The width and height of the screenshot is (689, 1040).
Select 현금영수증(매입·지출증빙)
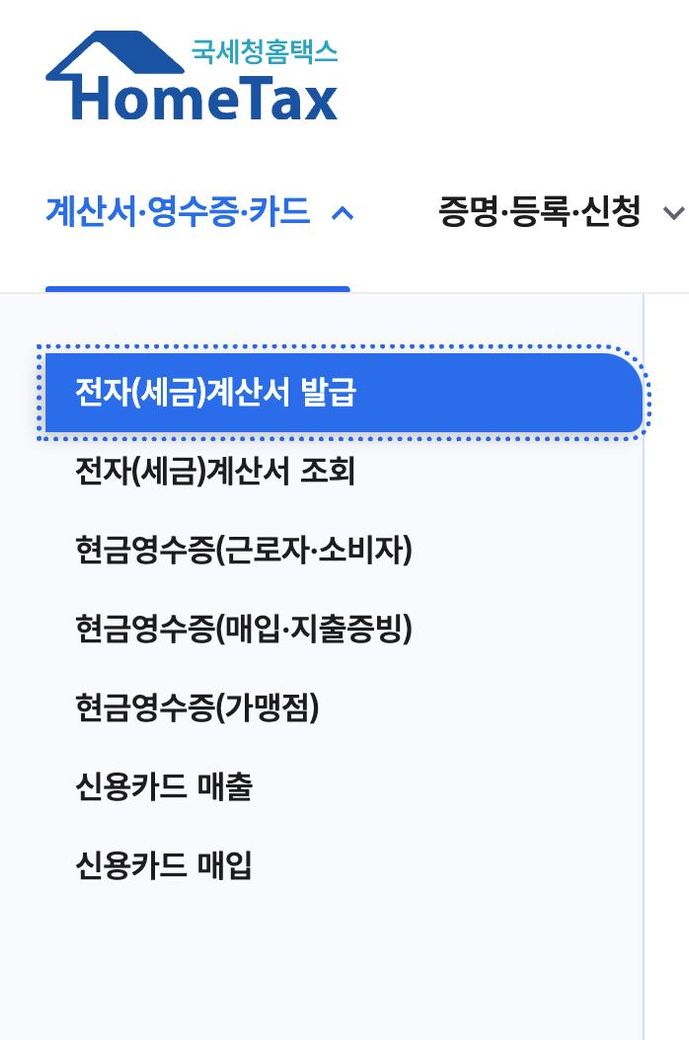[243, 629]
